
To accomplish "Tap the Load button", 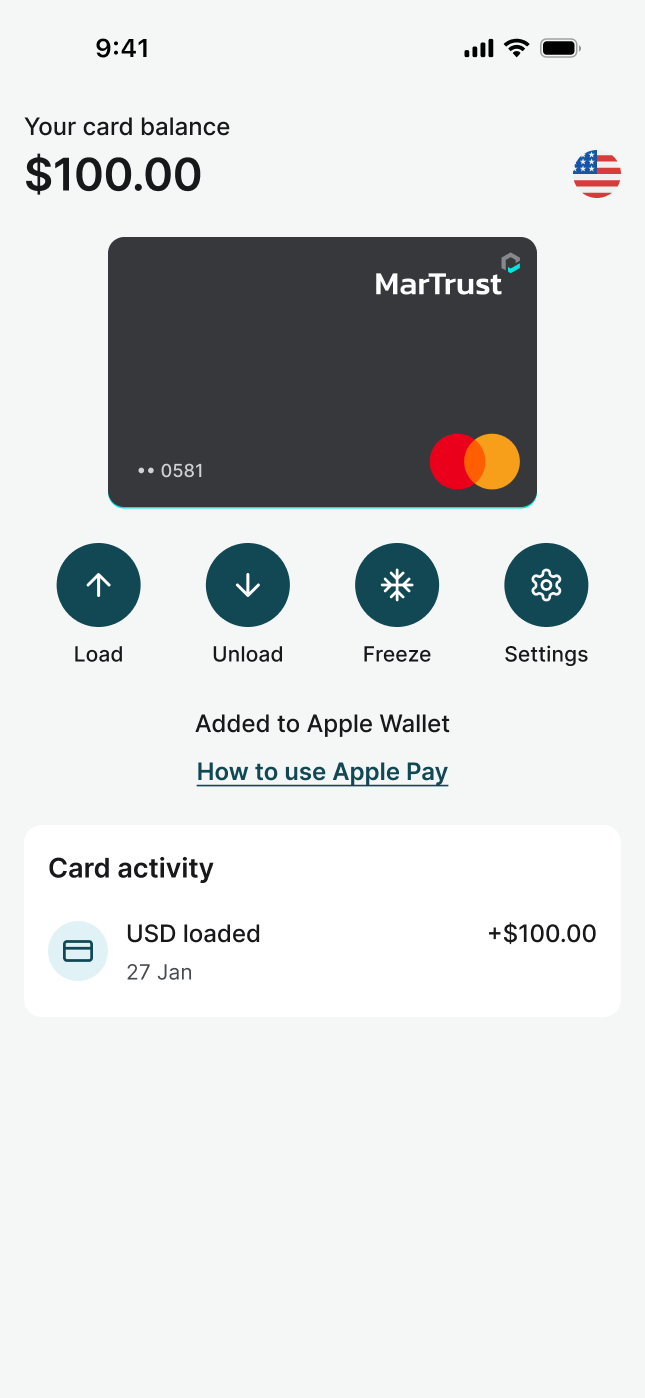I will [x=98, y=585].
